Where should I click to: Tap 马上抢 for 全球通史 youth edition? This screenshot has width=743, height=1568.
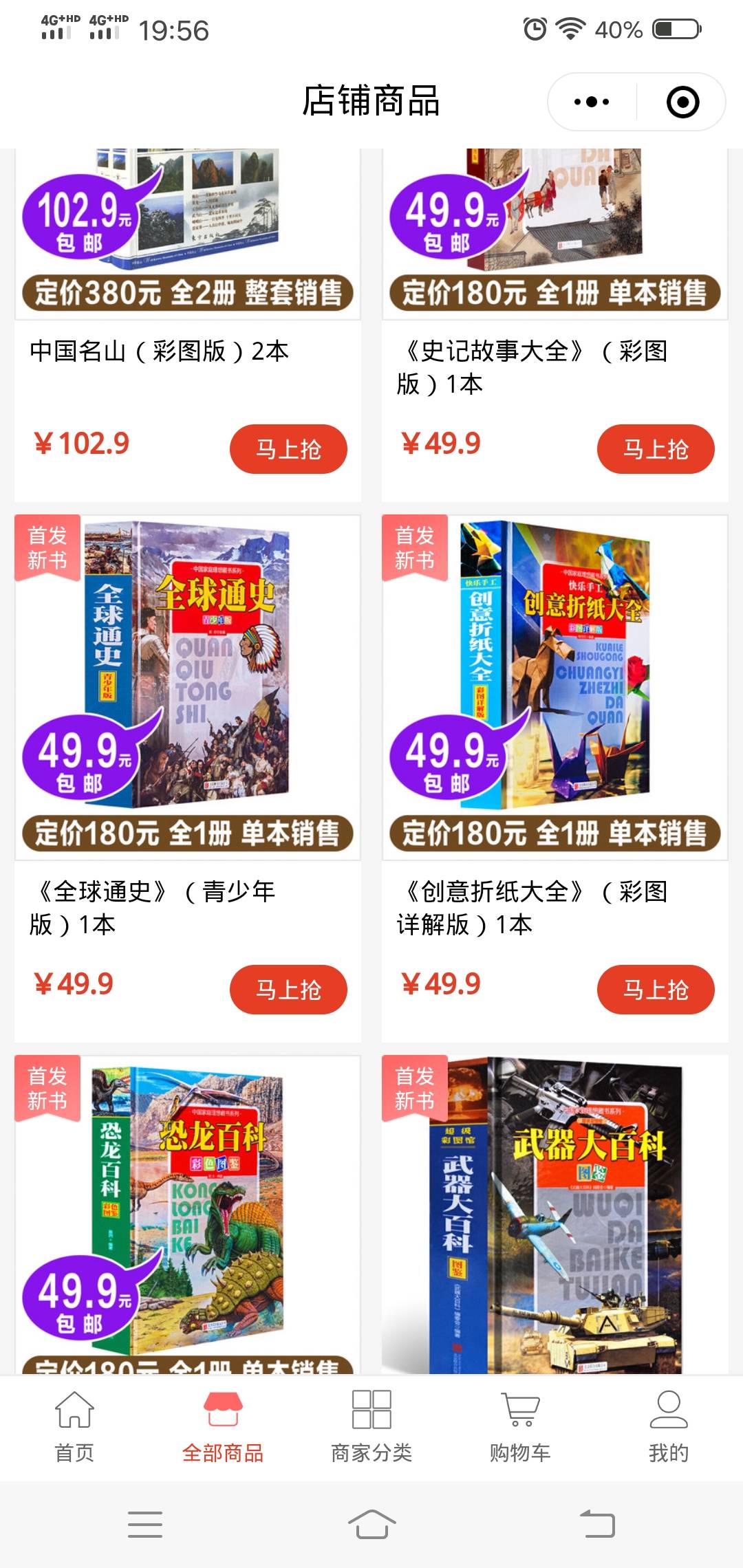[x=288, y=990]
